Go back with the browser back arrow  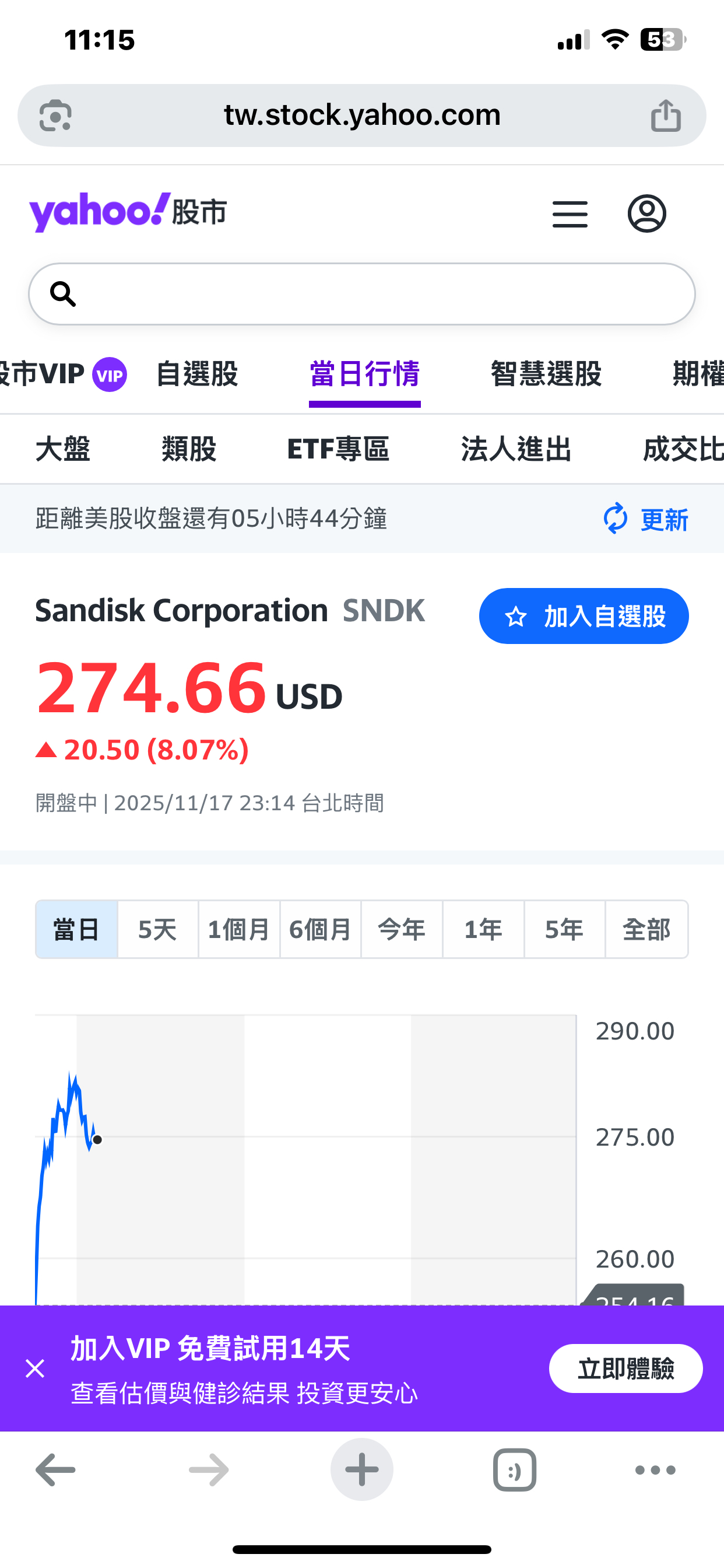click(55, 1470)
